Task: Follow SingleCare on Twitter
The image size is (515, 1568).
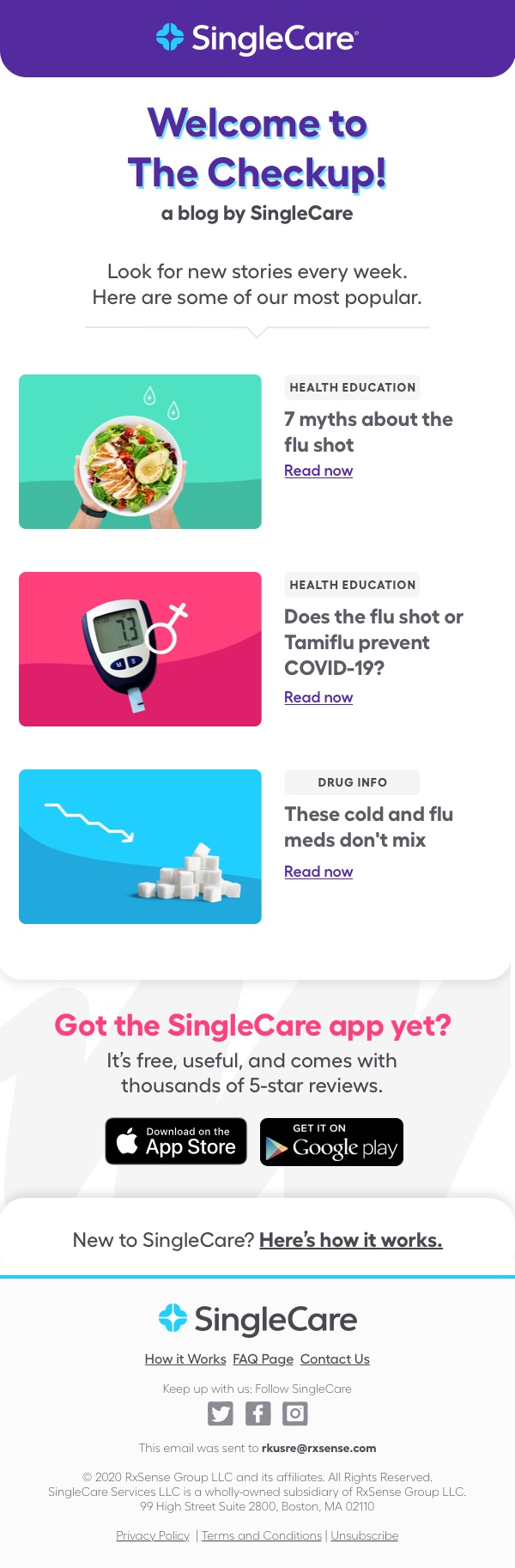Action: pos(221,1413)
